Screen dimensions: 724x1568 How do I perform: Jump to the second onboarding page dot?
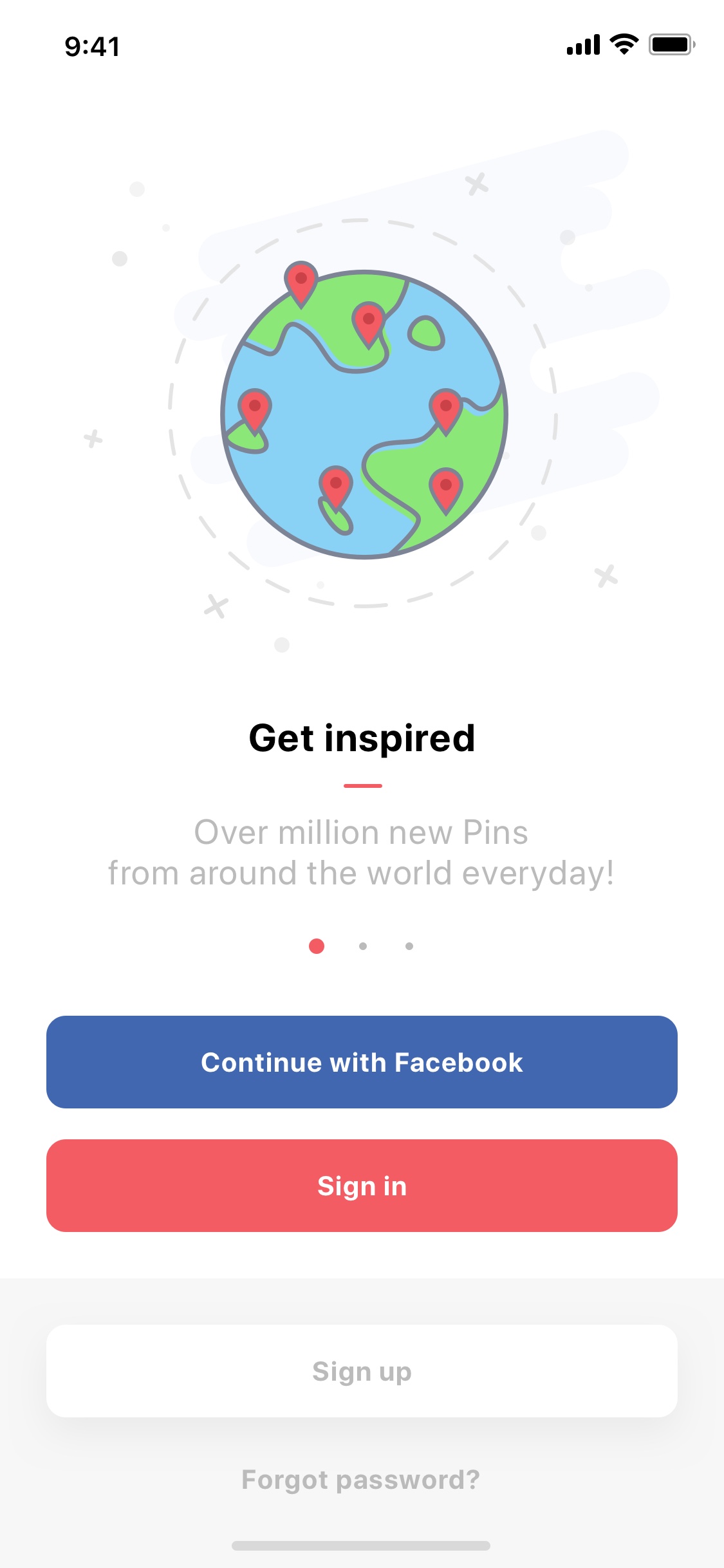(363, 946)
